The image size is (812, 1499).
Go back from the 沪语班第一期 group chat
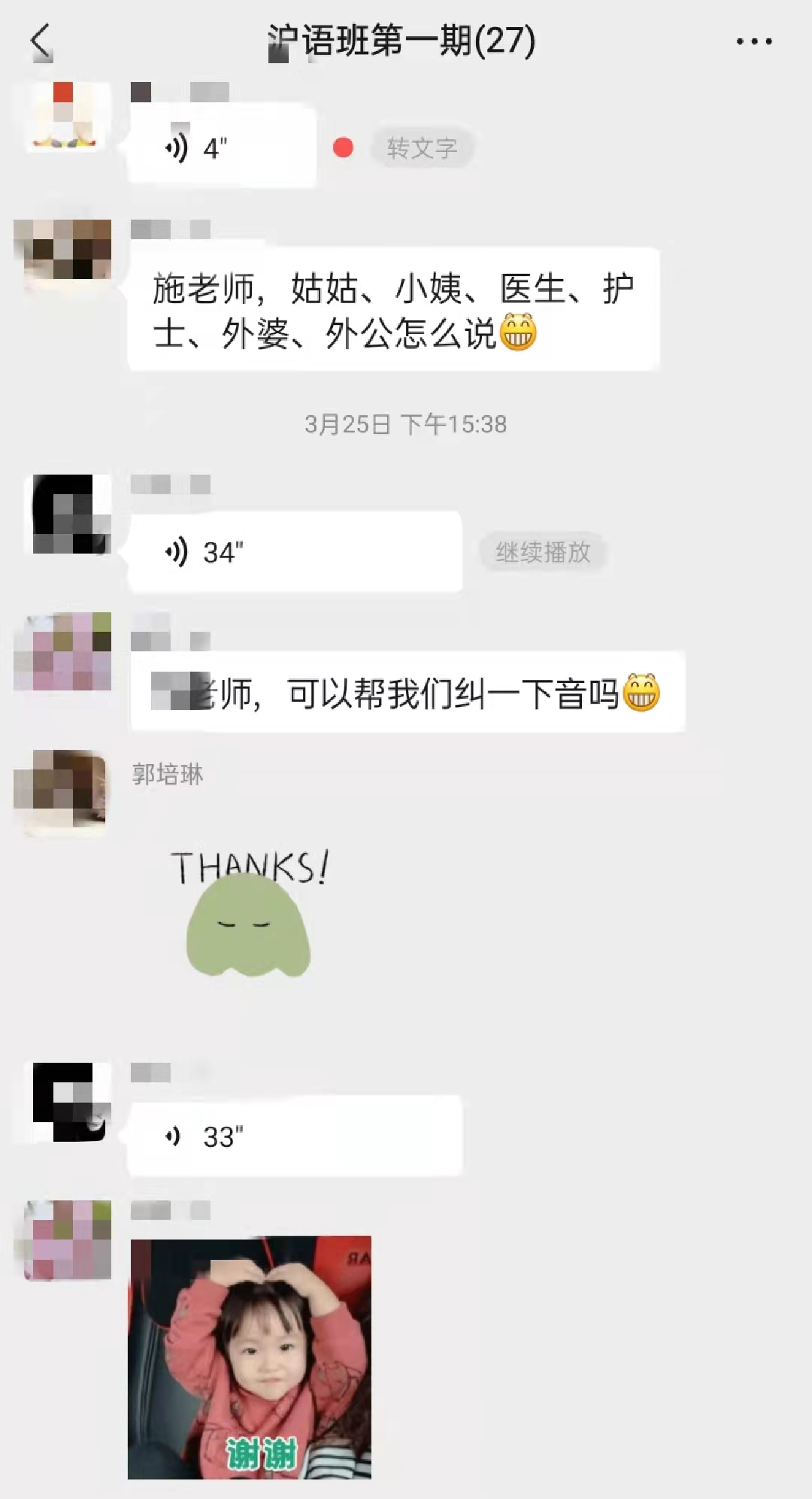[x=41, y=41]
